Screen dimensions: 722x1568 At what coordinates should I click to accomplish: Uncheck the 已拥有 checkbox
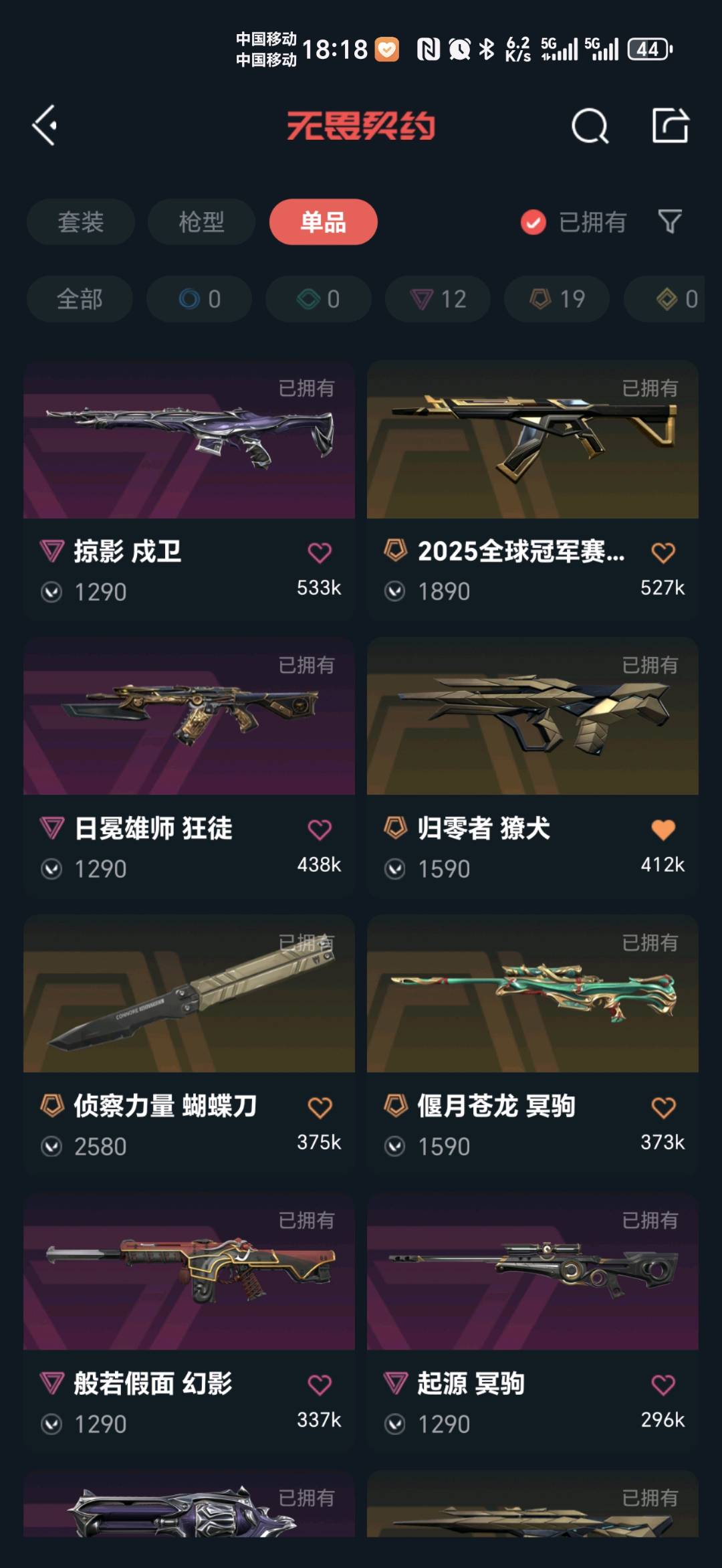[x=533, y=222]
